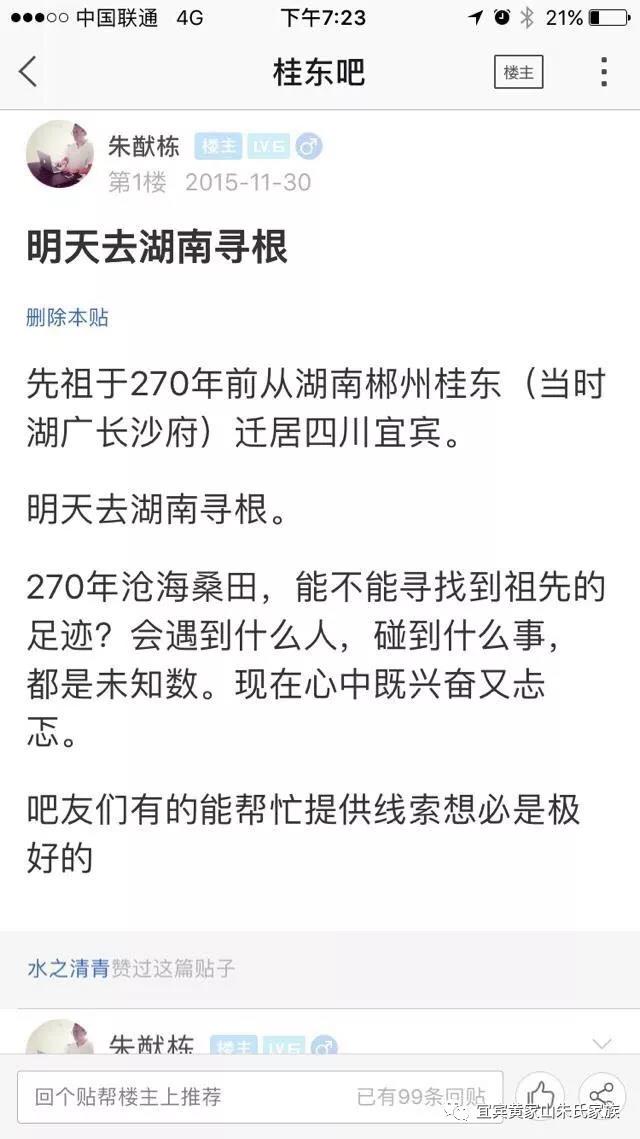This screenshot has width=640, height=1139.
Task: Go back from the 桂东吧 post
Action: (x=28, y=72)
